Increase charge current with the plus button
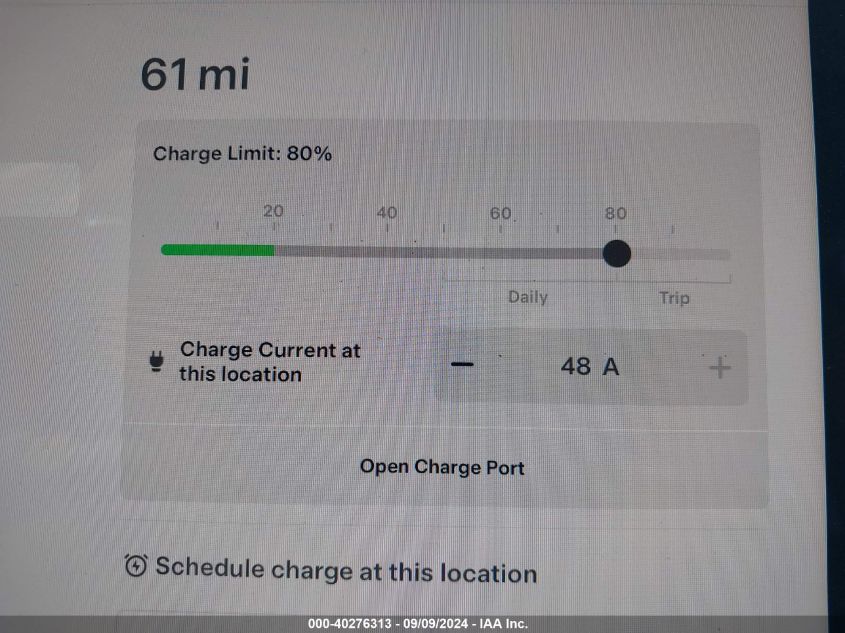This screenshot has height=633, width=845. coord(719,368)
